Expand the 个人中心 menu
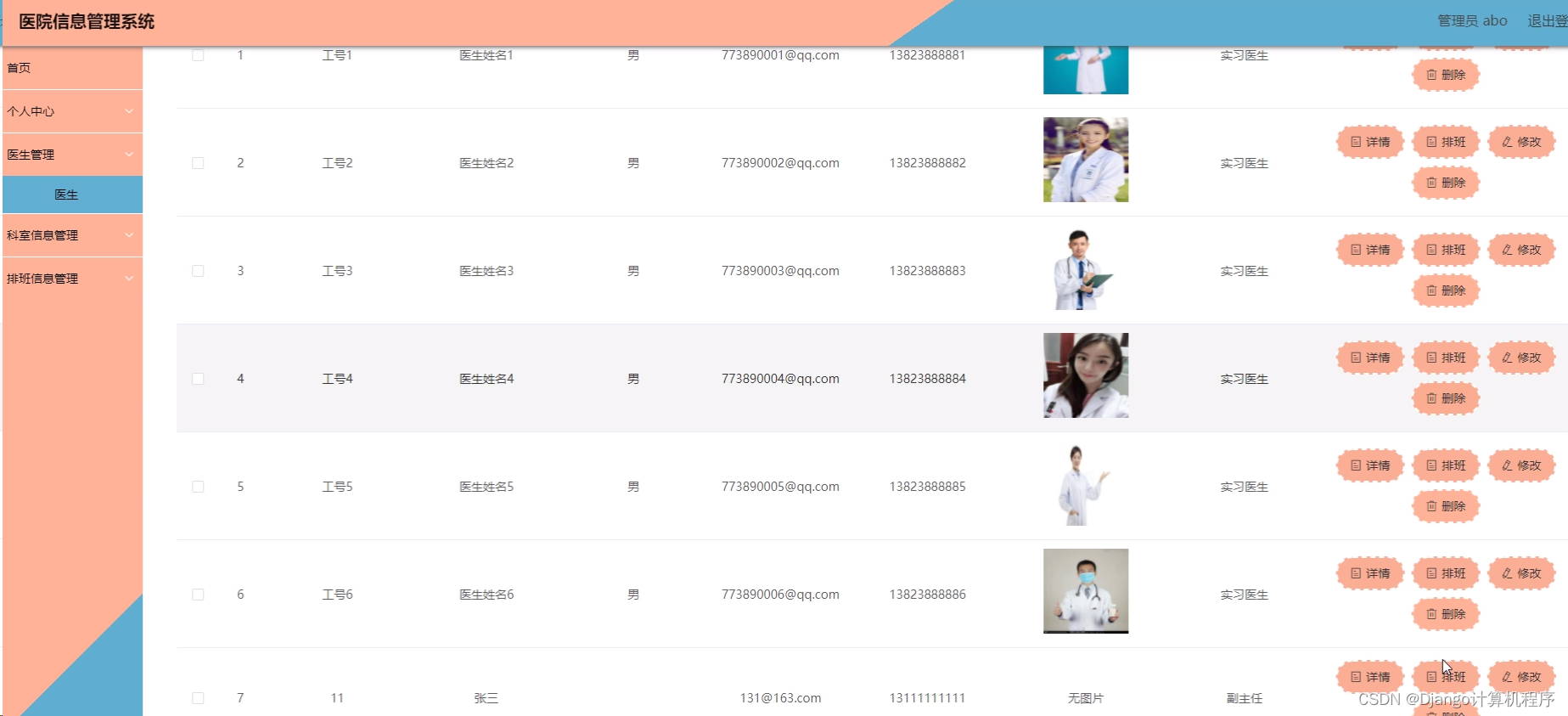Image resolution: width=1568 pixels, height=716 pixels. click(x=72, y=111)
